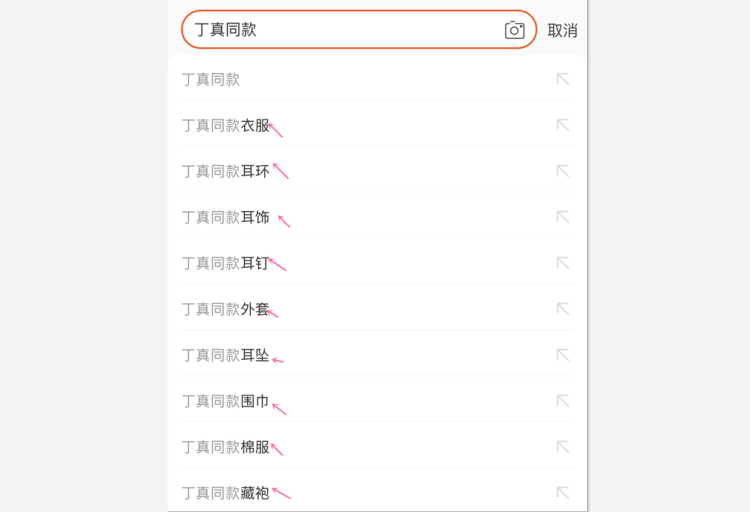Search for 丁真同款耳钉
The height and width of the screenshot is (512, 750).
click(x=226, y=263)
